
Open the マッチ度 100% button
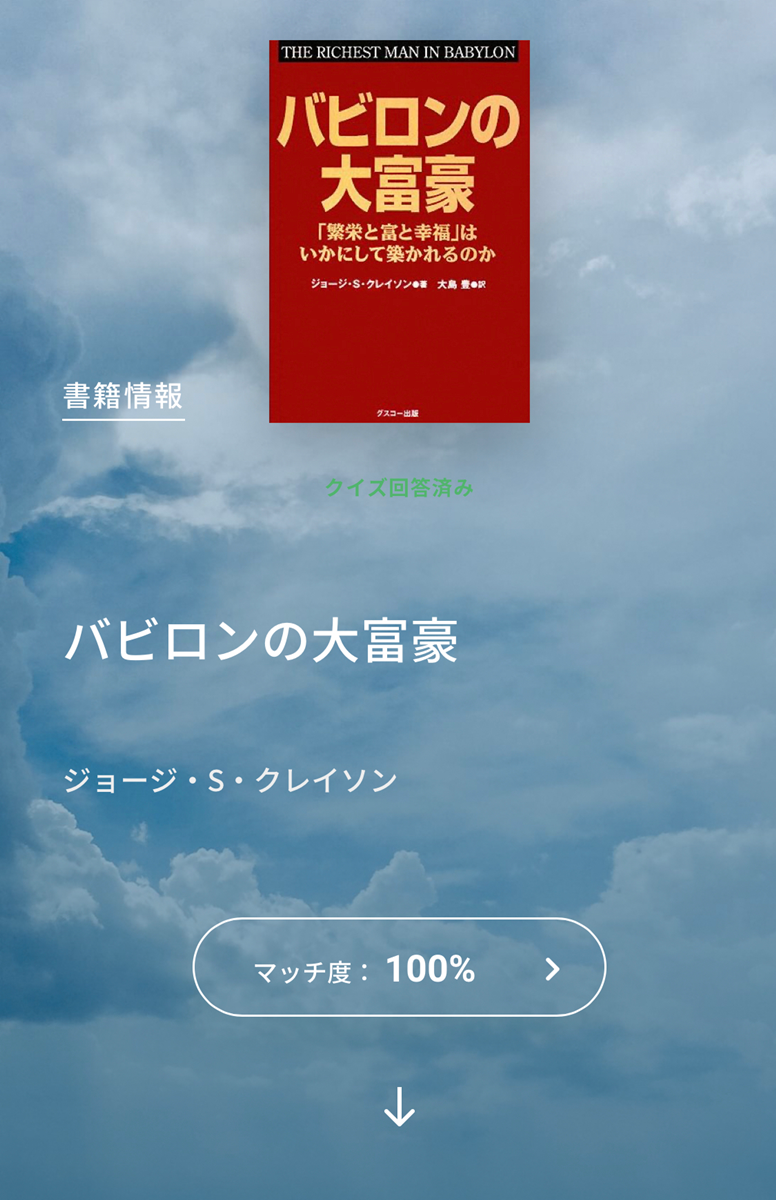click(399, 967)
